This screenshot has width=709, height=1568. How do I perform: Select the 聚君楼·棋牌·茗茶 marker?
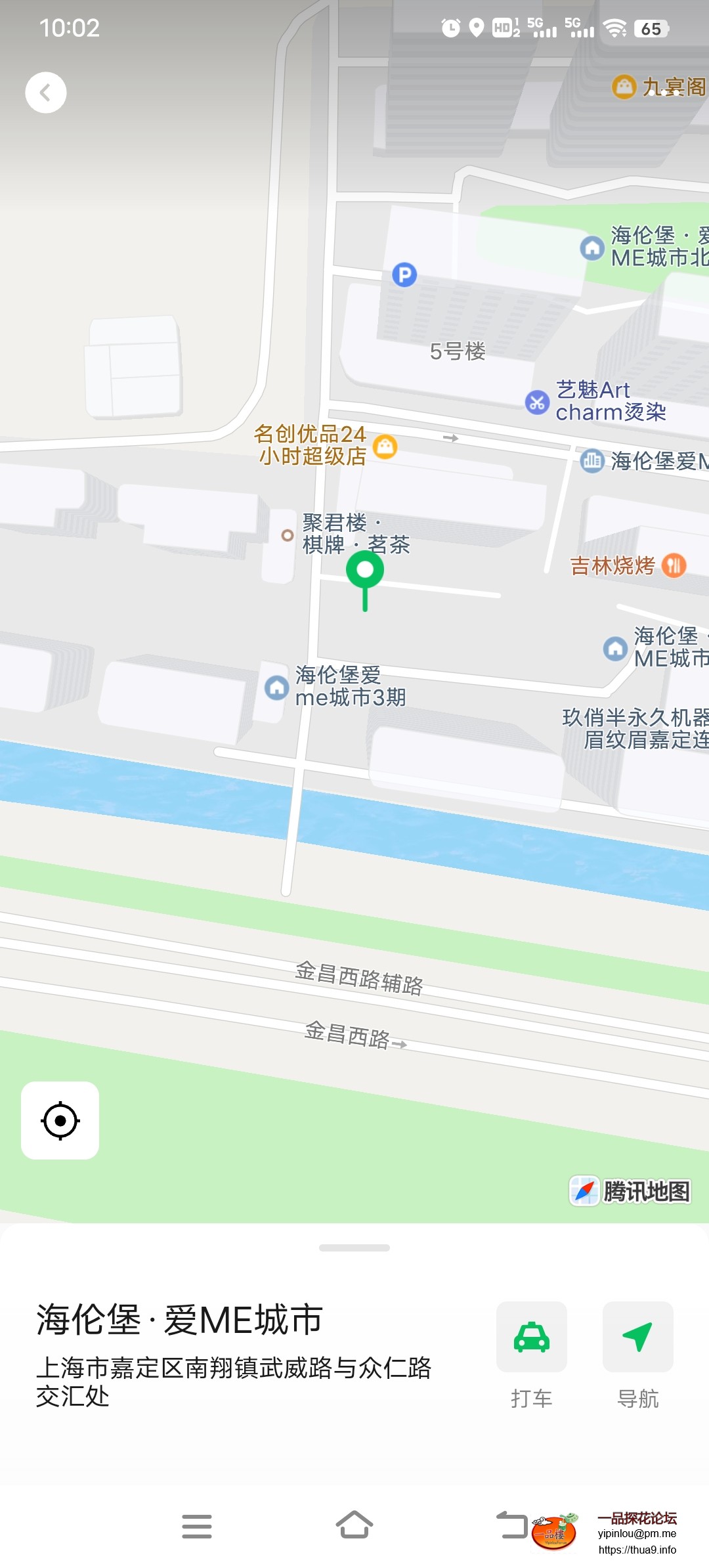click(x=288, y=535)
